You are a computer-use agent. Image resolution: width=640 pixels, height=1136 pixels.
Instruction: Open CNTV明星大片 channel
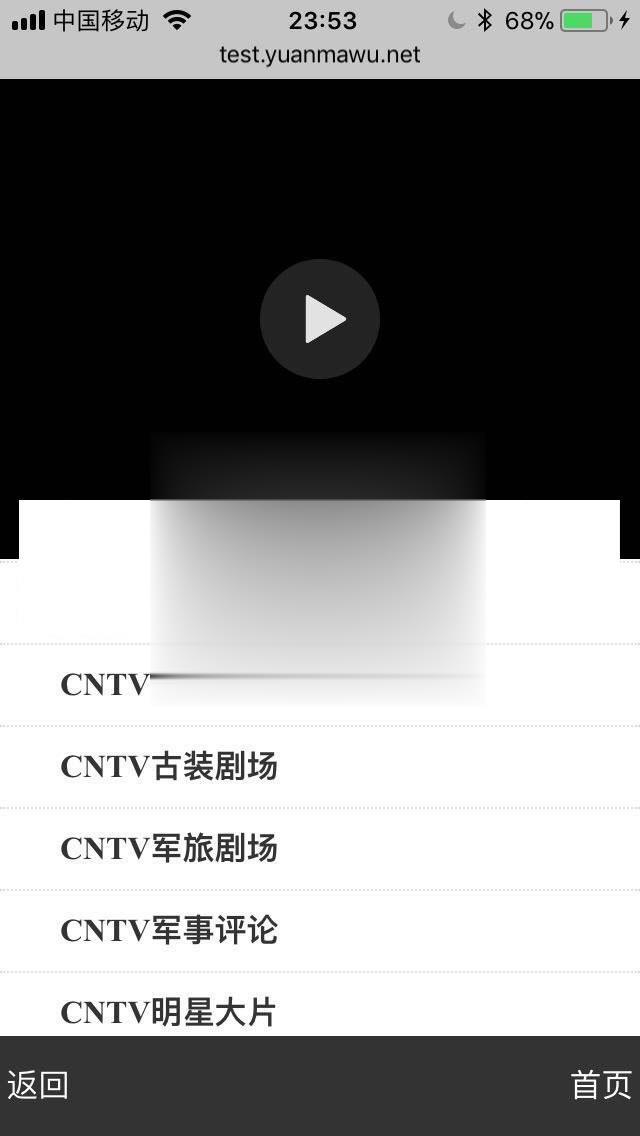[x=320, y=1006]
